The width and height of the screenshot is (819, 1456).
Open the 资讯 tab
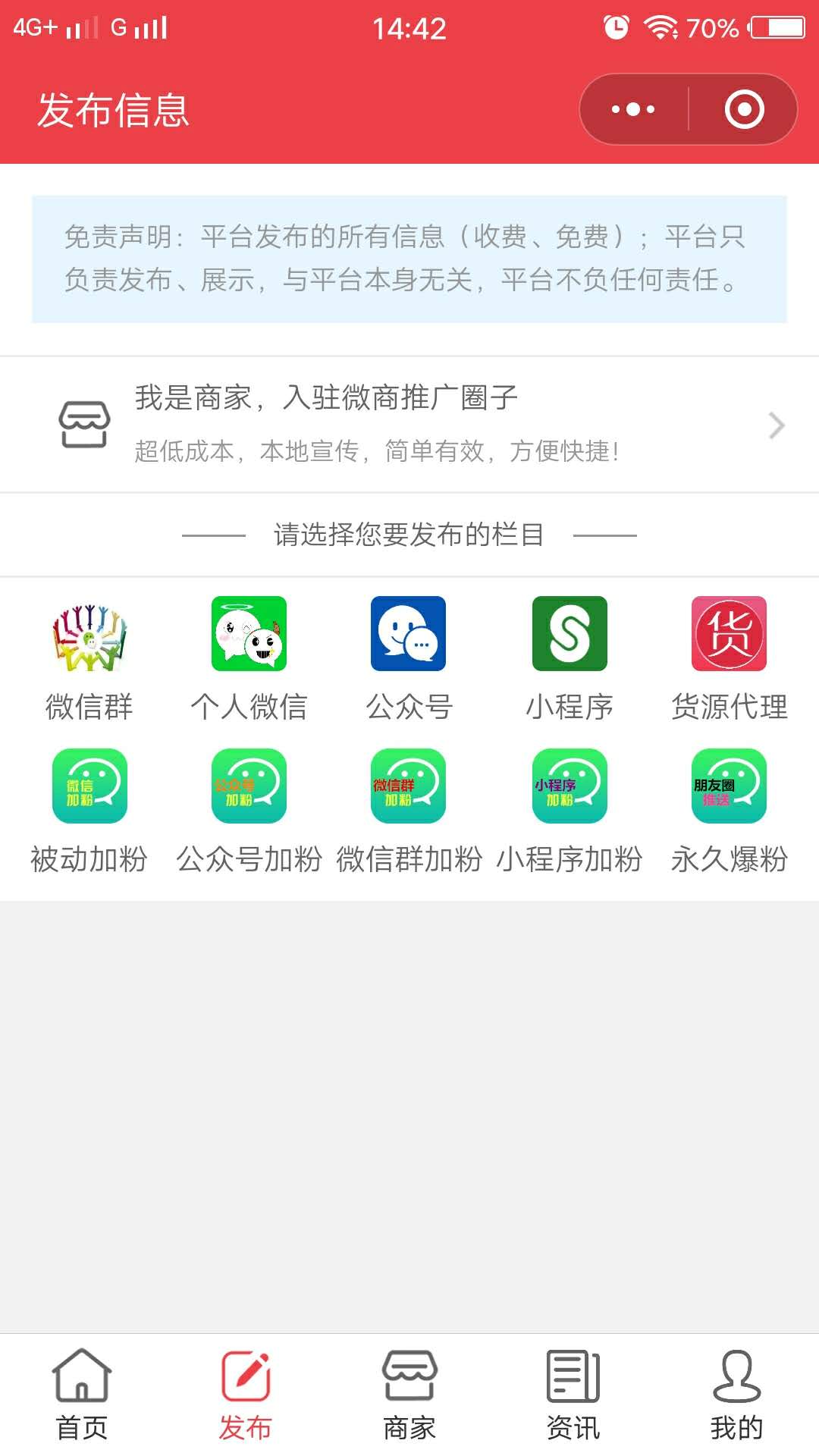[x=573, y=1395]
